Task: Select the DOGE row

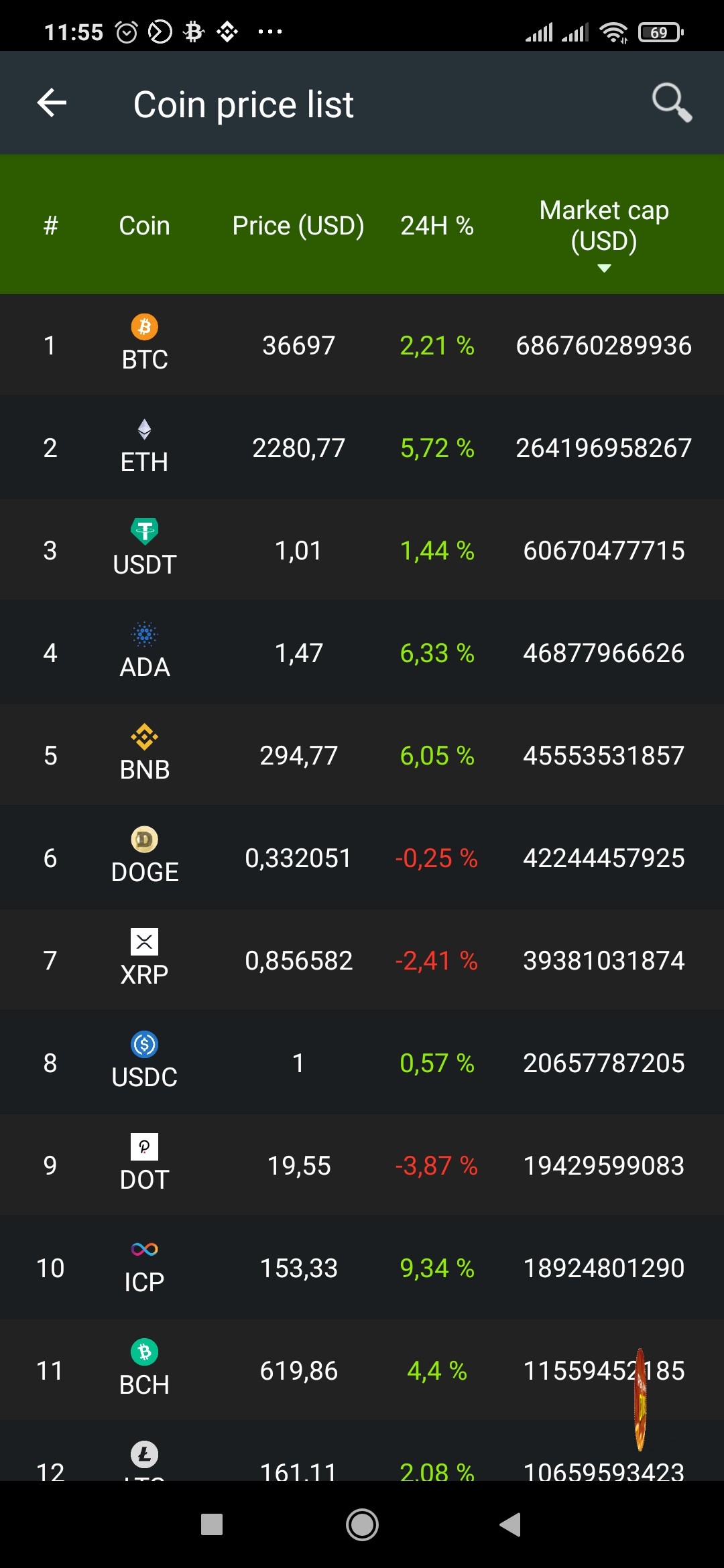Action: (x=362, y=857)
